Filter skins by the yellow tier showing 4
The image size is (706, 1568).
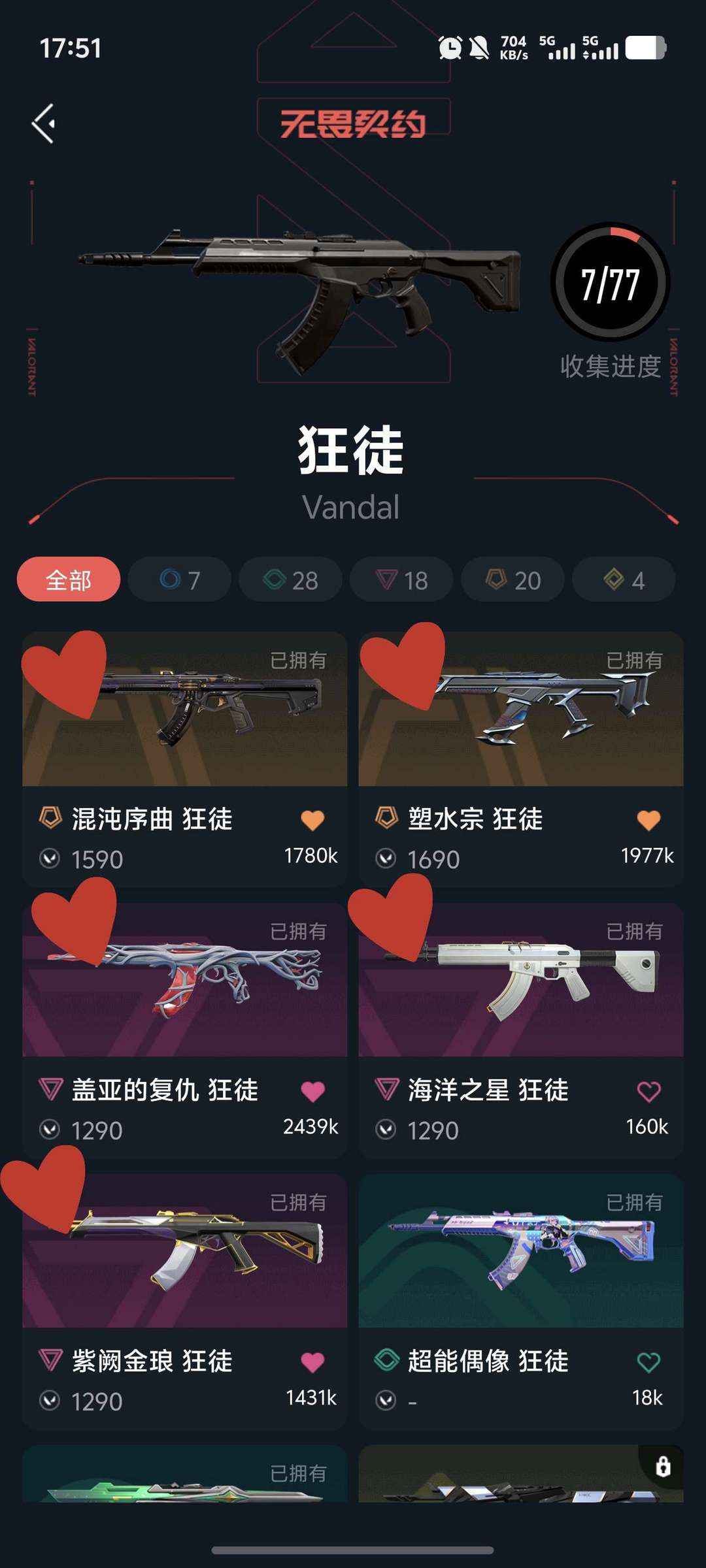[624, 580]
